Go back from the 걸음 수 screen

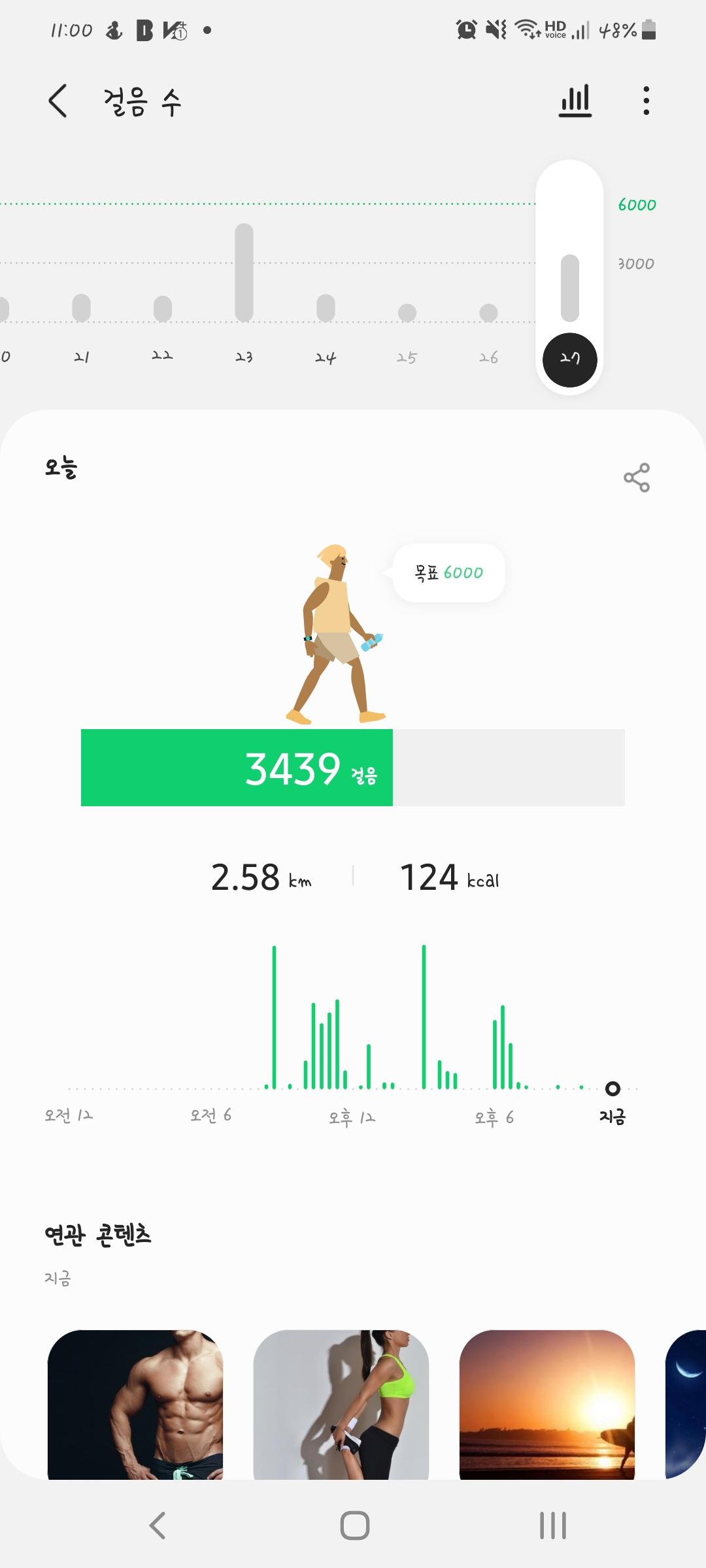58,101
